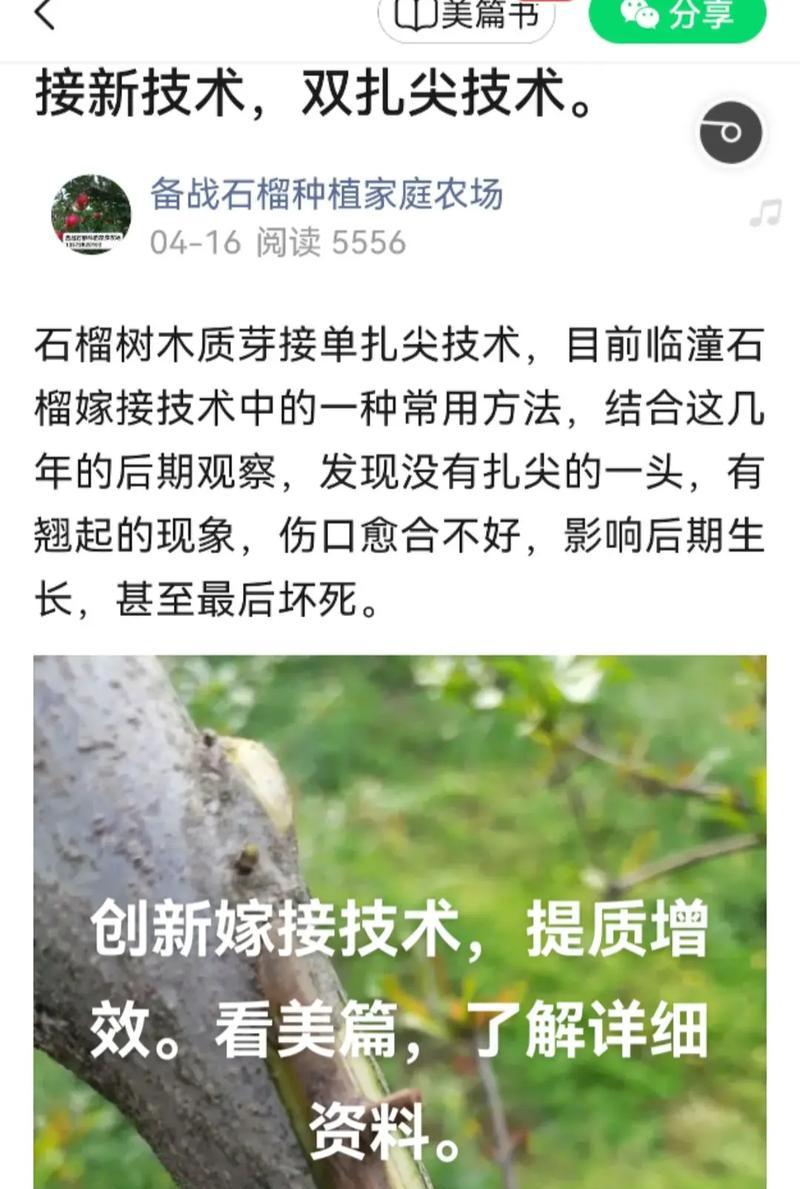The height and width of the screenshot is (1189, 800).
Task: Toggle the floating music disc icon
Action: tap(730, 133)
